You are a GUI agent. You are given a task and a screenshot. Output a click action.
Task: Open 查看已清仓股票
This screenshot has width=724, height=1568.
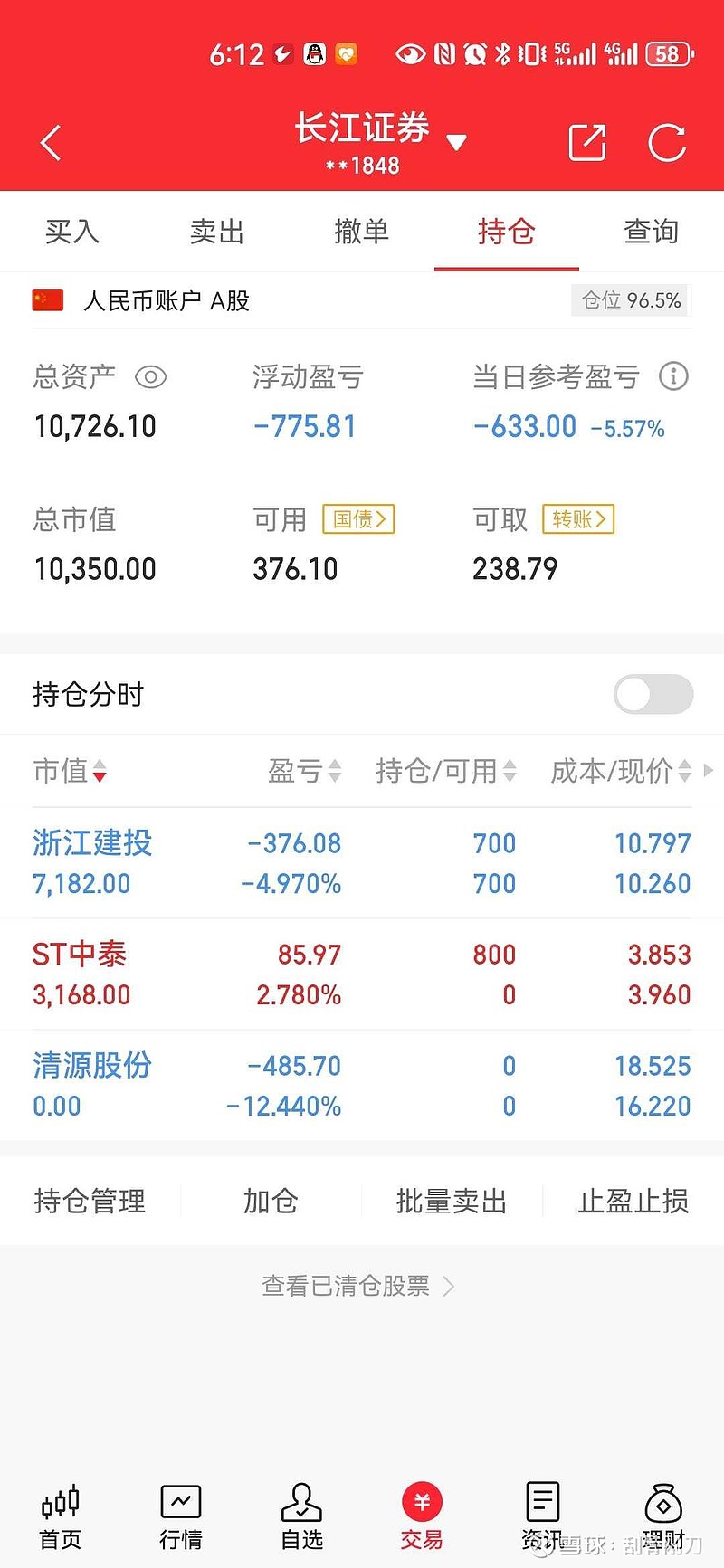[x=359, y=1285]
